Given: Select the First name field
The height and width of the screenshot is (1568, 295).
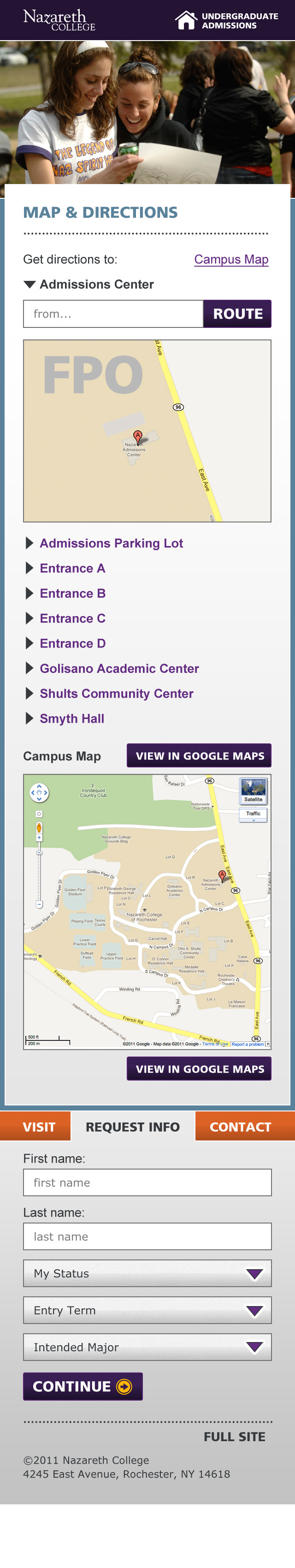Looking at the screenshot, I should tap(147, 1182).
